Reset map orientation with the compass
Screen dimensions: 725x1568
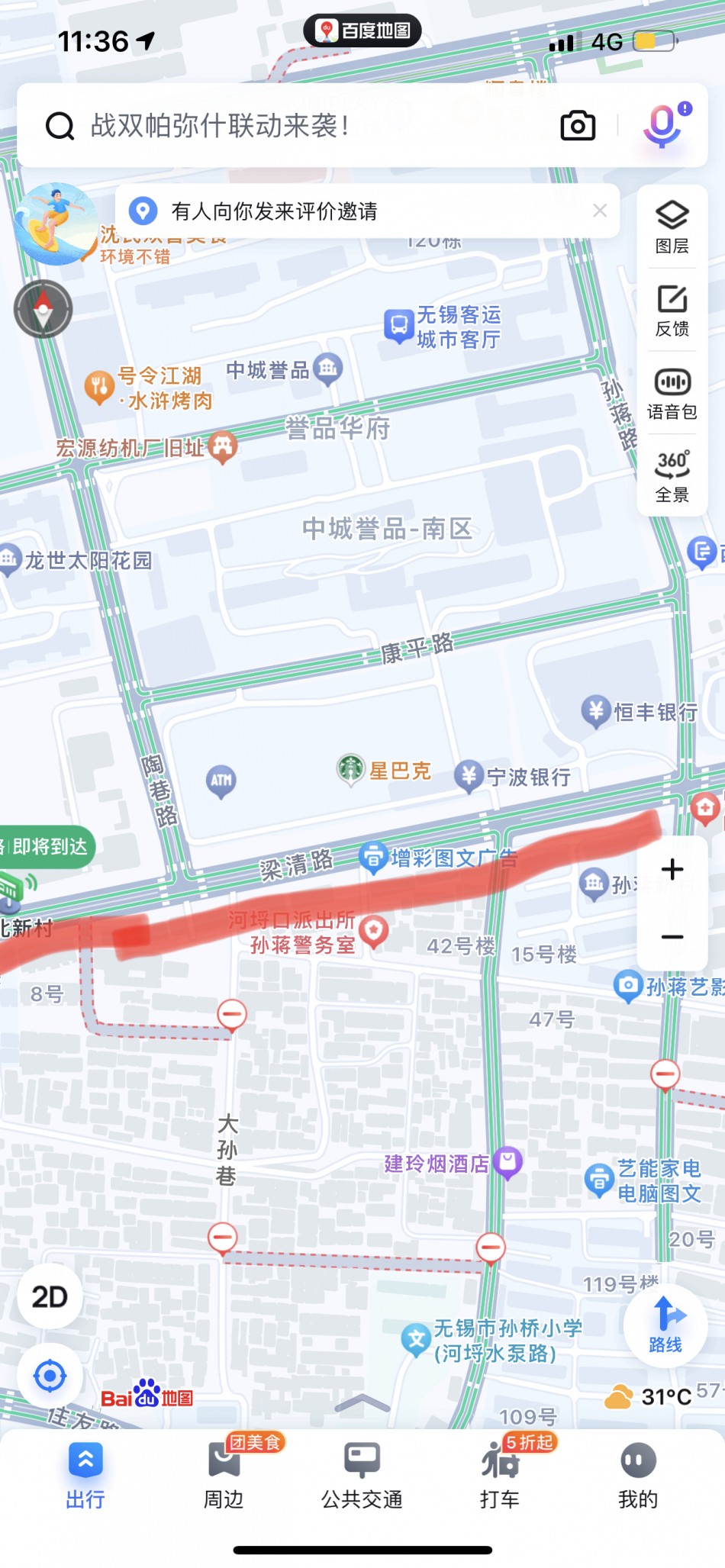click(x=43, y=310)
